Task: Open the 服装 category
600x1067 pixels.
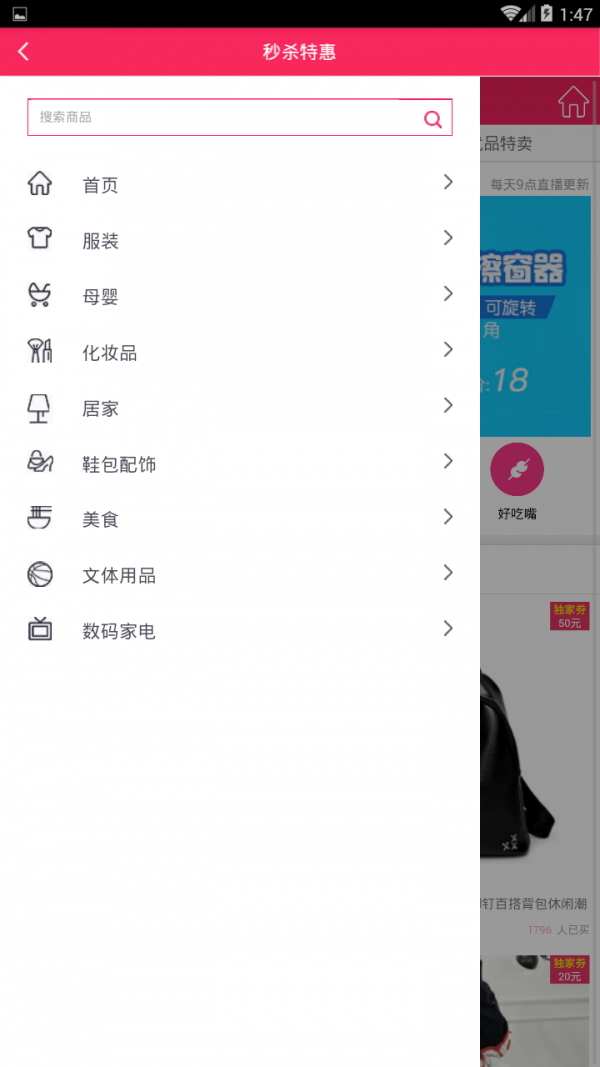Action: 240,240
